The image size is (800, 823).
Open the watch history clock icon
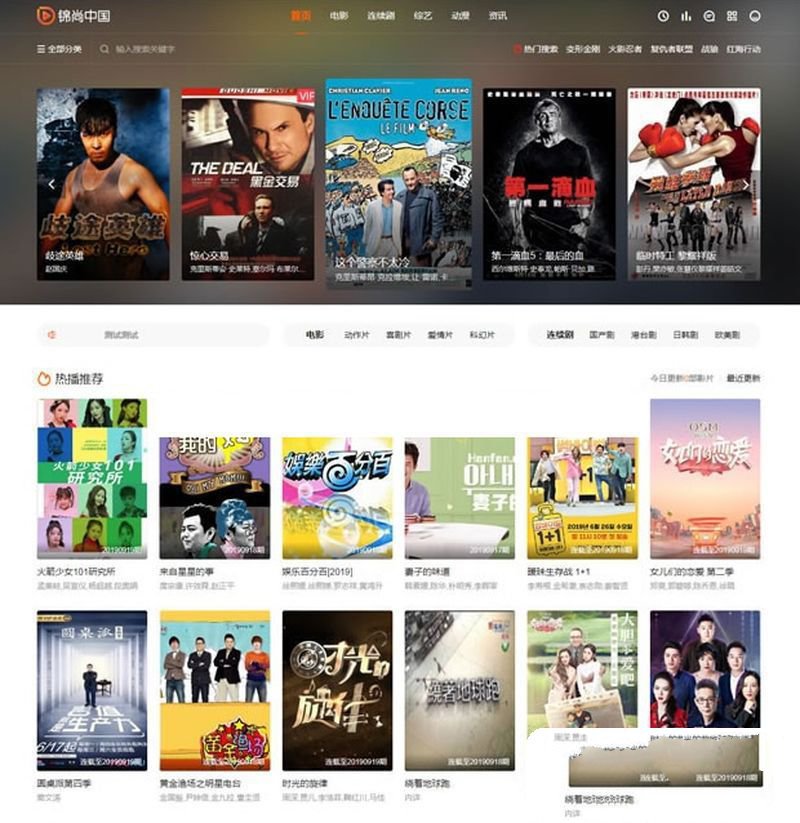tap(663, 16)
